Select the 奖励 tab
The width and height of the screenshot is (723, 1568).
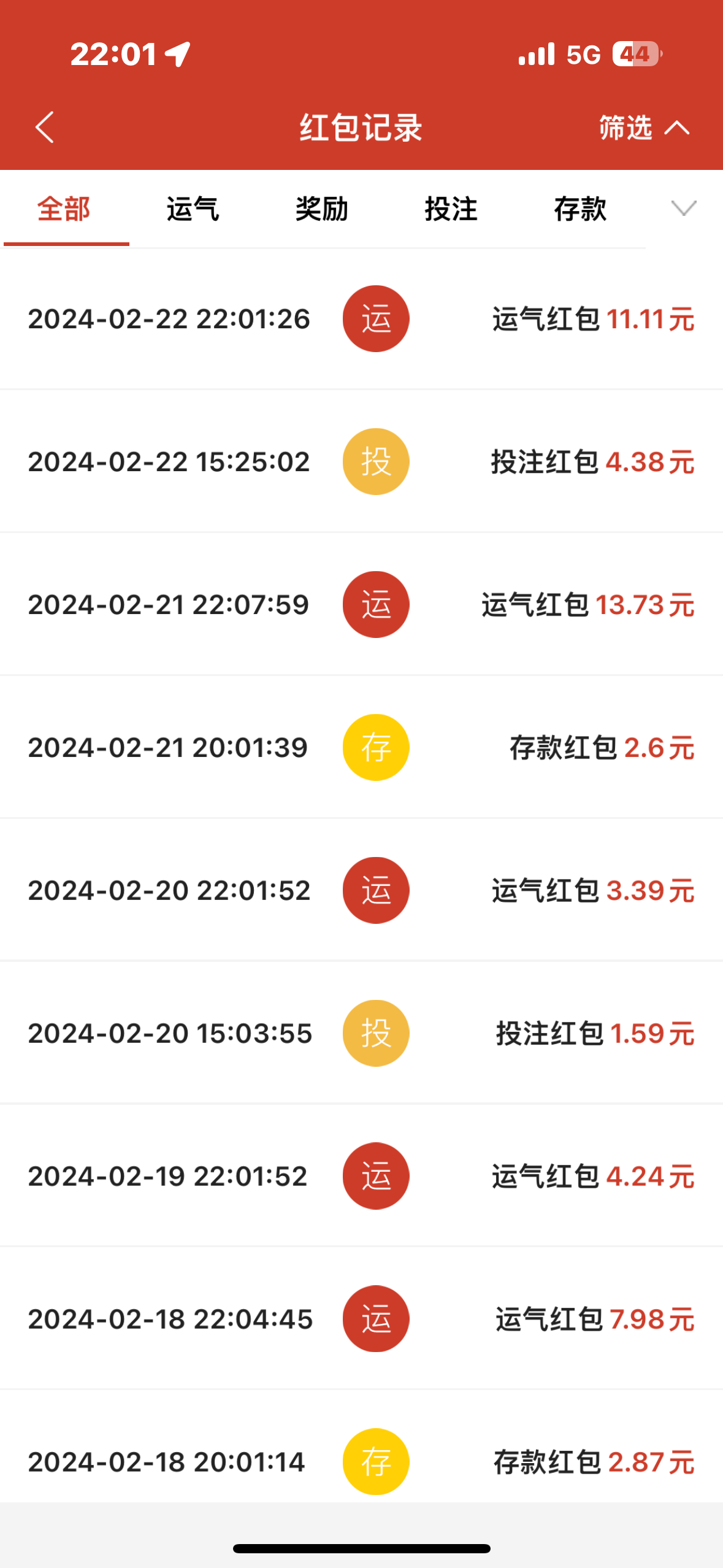[322, 209]
